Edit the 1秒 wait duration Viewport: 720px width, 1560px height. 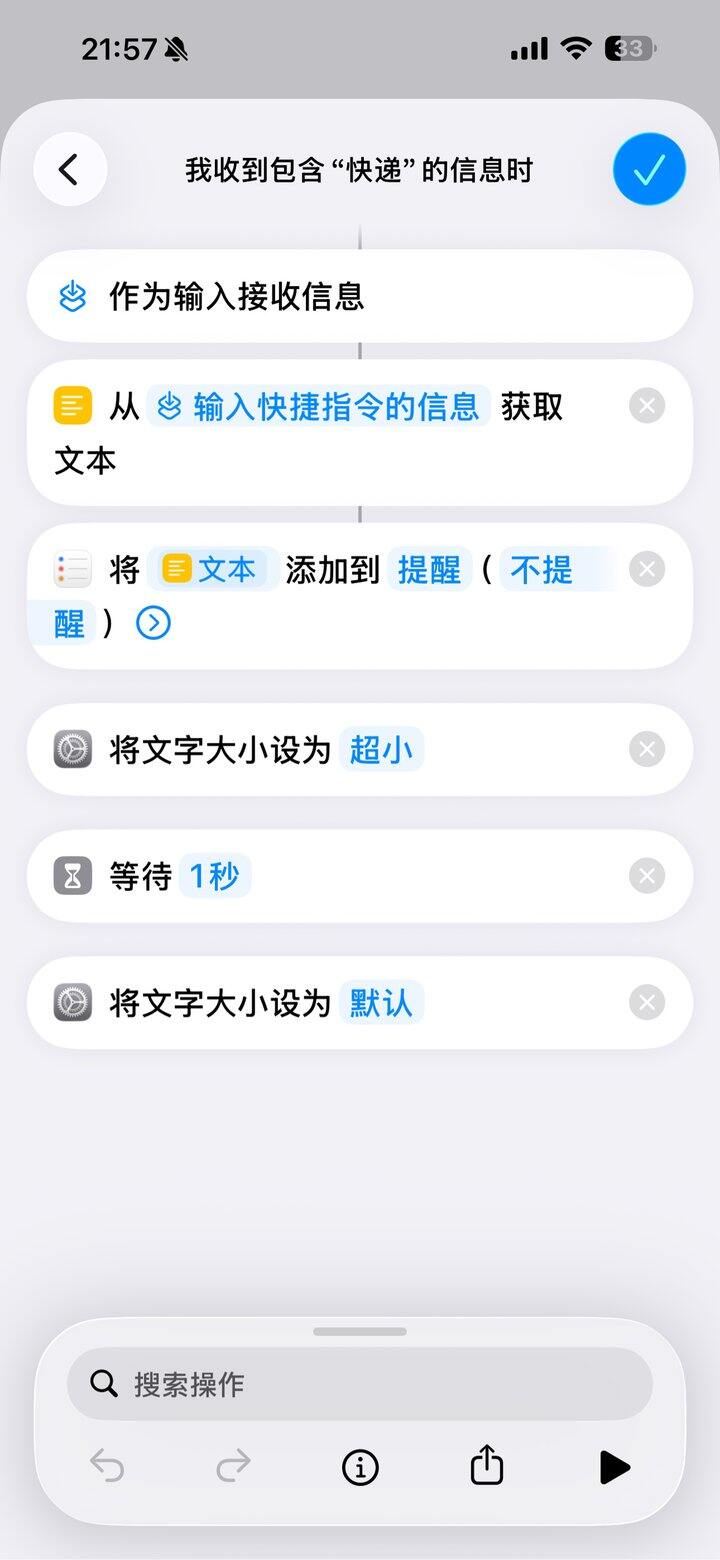[x=214, y=877]
